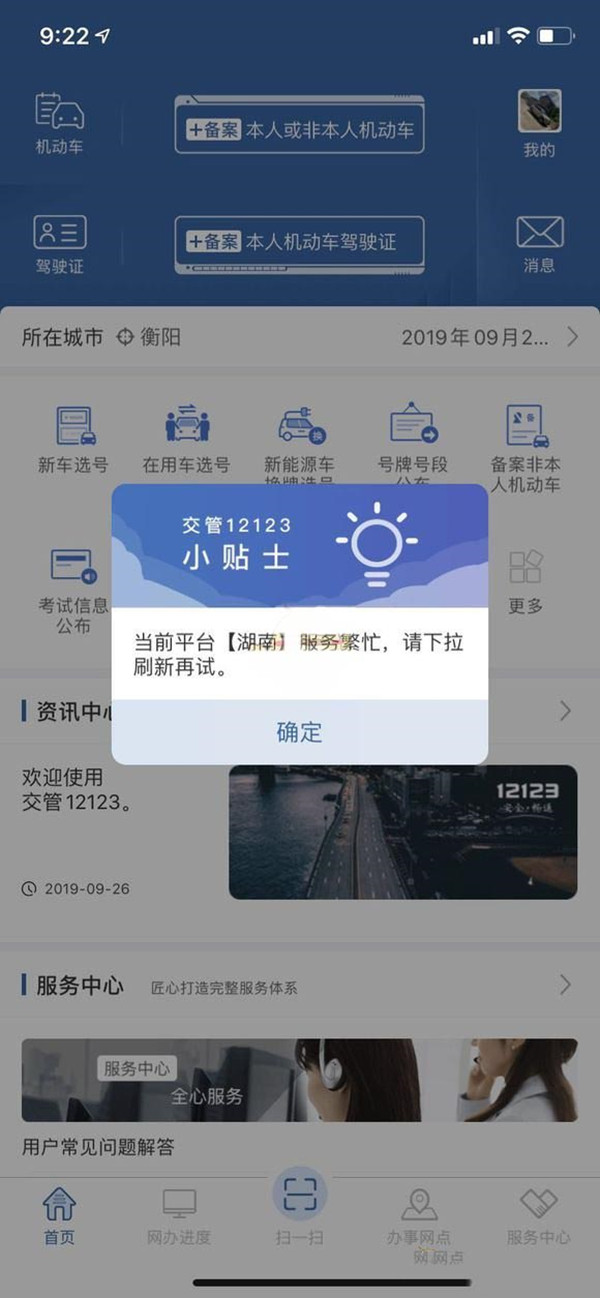The image size is (600, 1298).
Task: Open 备案非本人机动车 service
Action: [x=526, y=445]
